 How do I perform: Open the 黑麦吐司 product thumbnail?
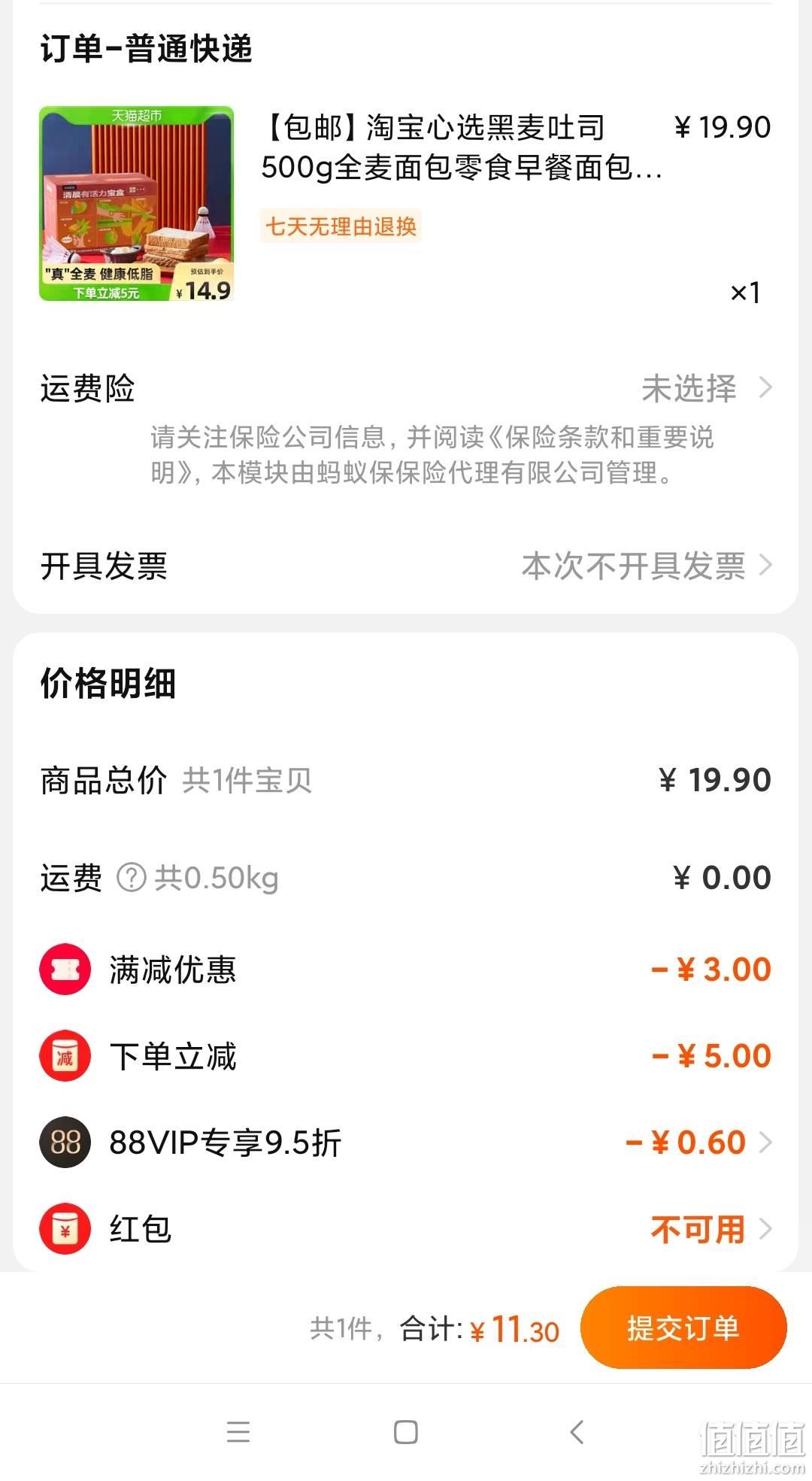pyautogui.click(x=136, y=203)
